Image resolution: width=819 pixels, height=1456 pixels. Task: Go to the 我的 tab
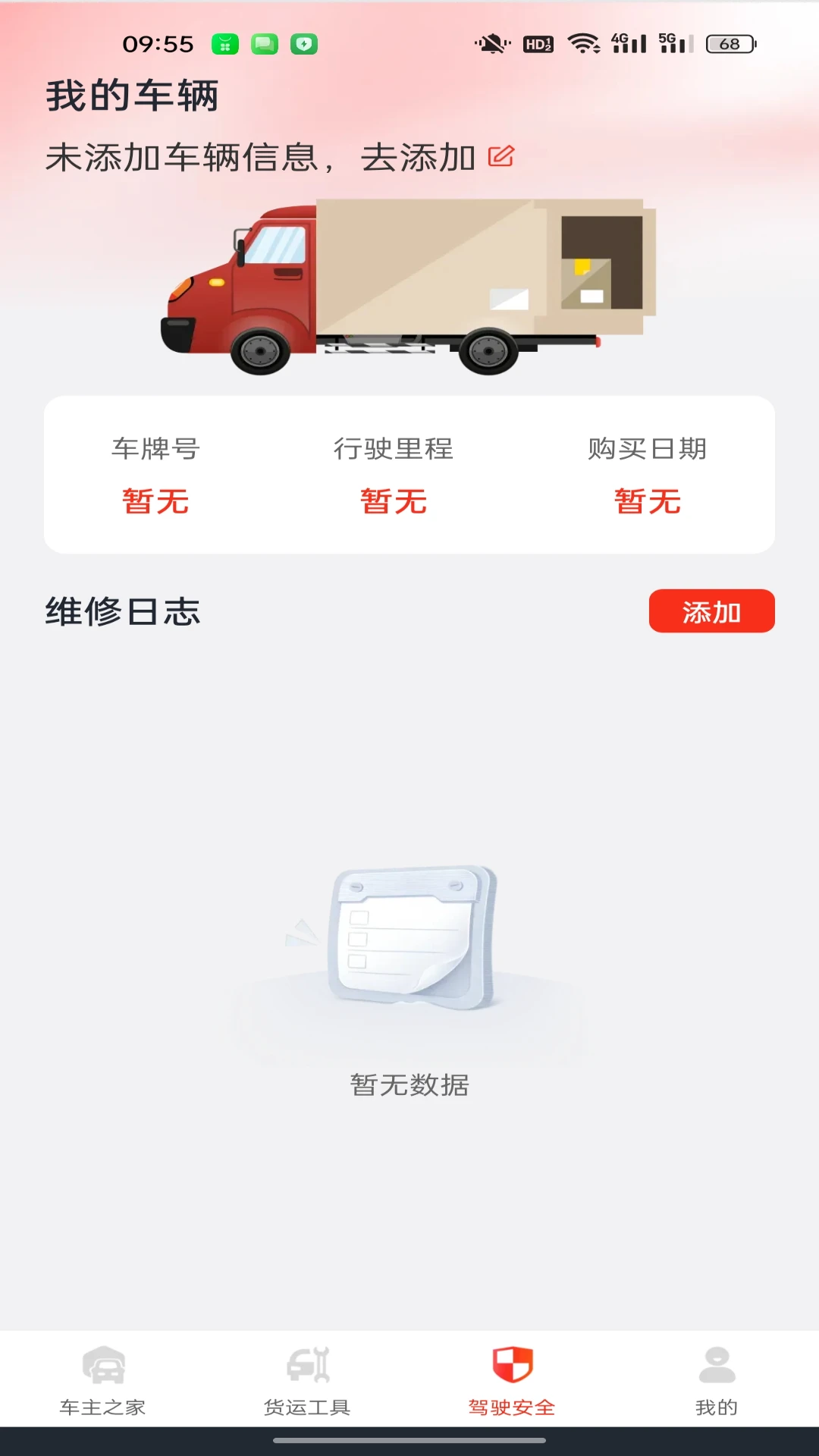[717, 1381]
